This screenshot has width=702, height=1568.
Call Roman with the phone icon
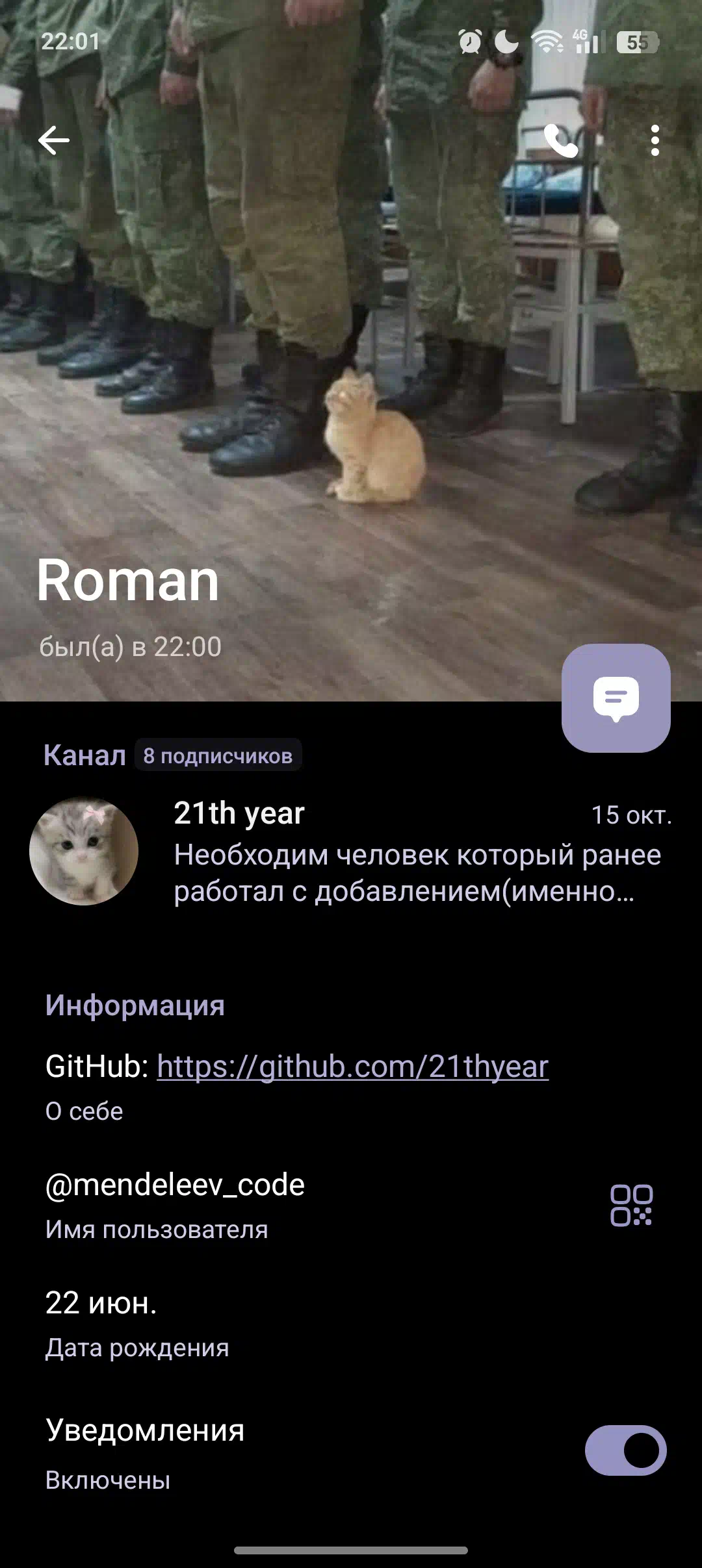tap(561, 140)
